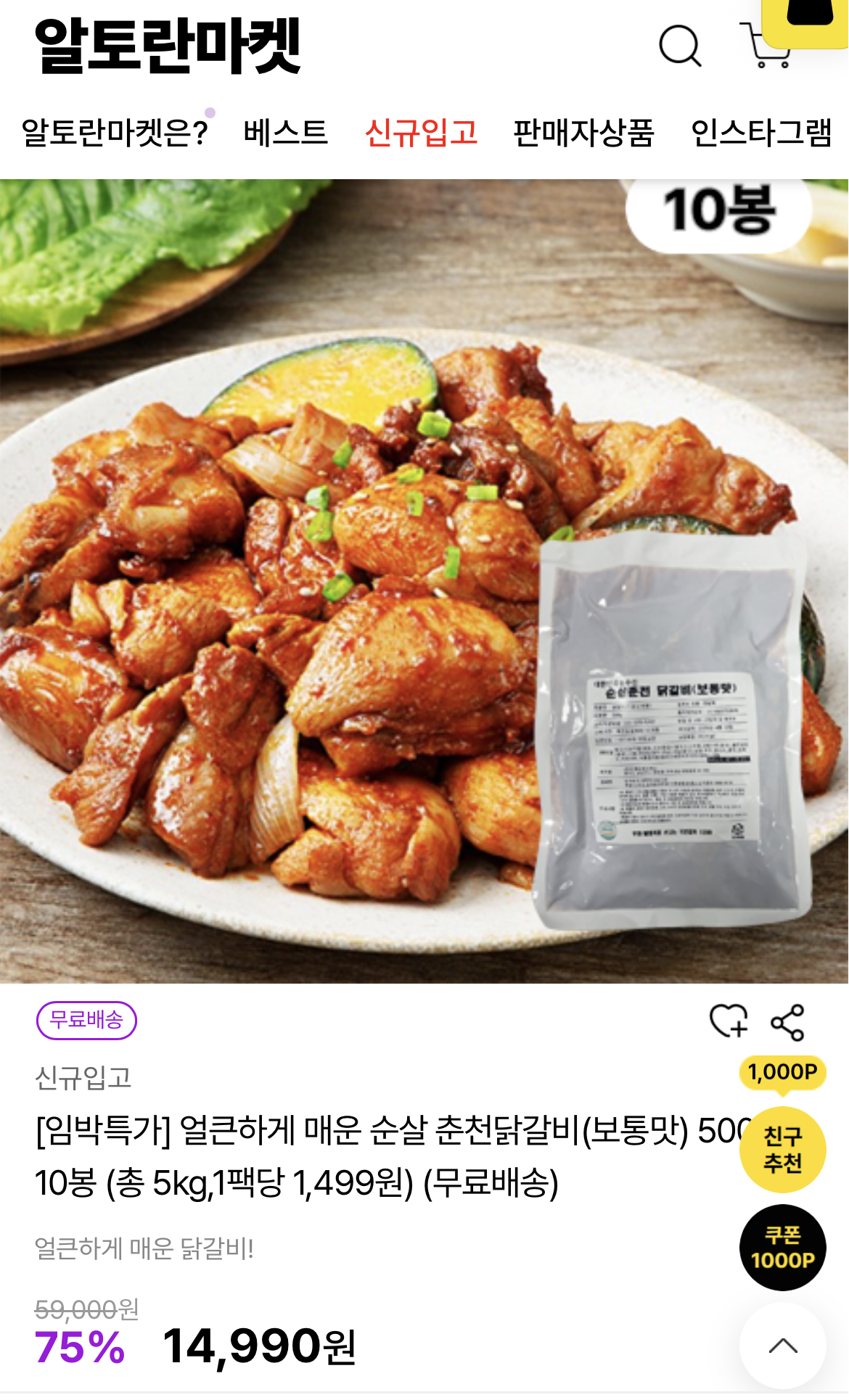View the product photo of dakgalbi
Viewport: 849px width, 1400px height.
[424, 581]
